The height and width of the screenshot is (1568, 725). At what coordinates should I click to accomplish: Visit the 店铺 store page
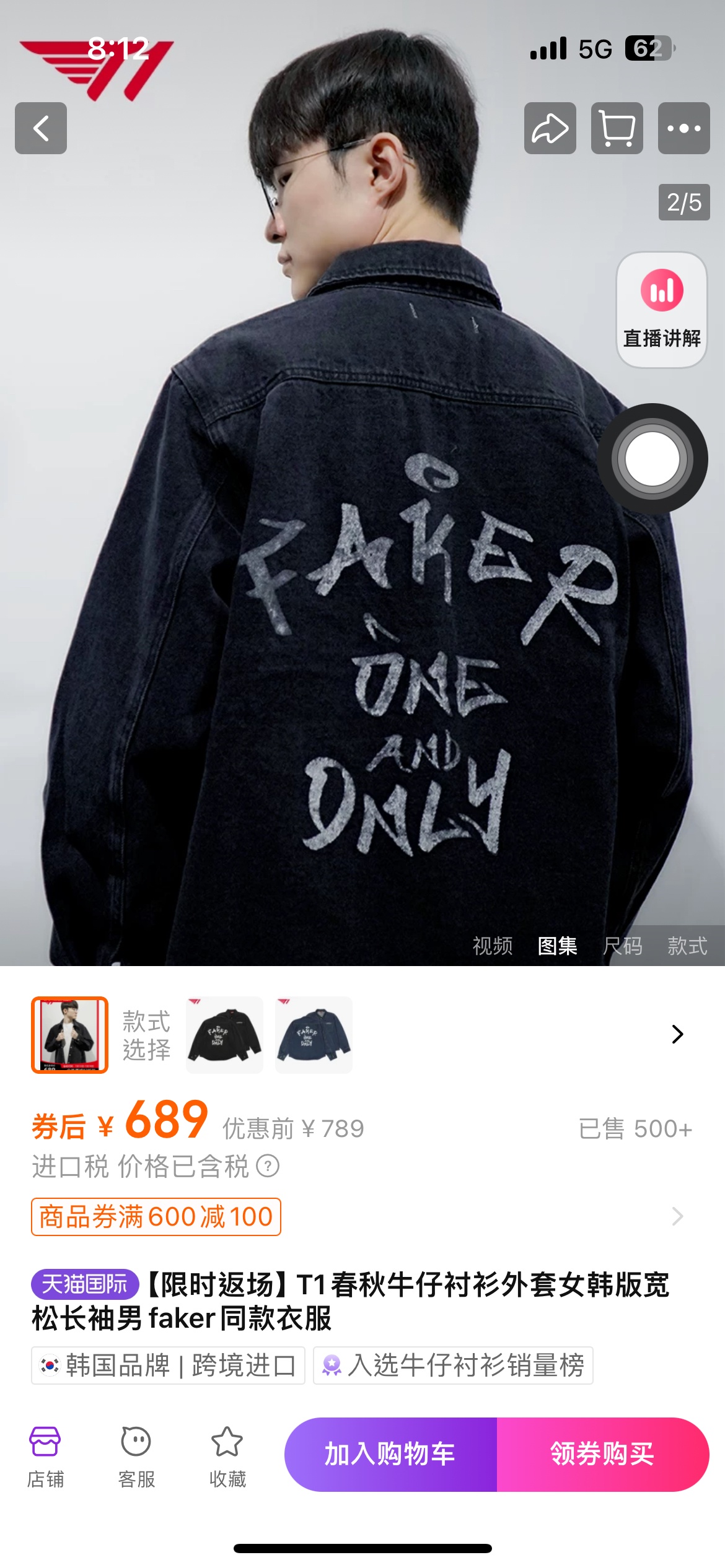pyautogui.click(x=45, y=1456)
